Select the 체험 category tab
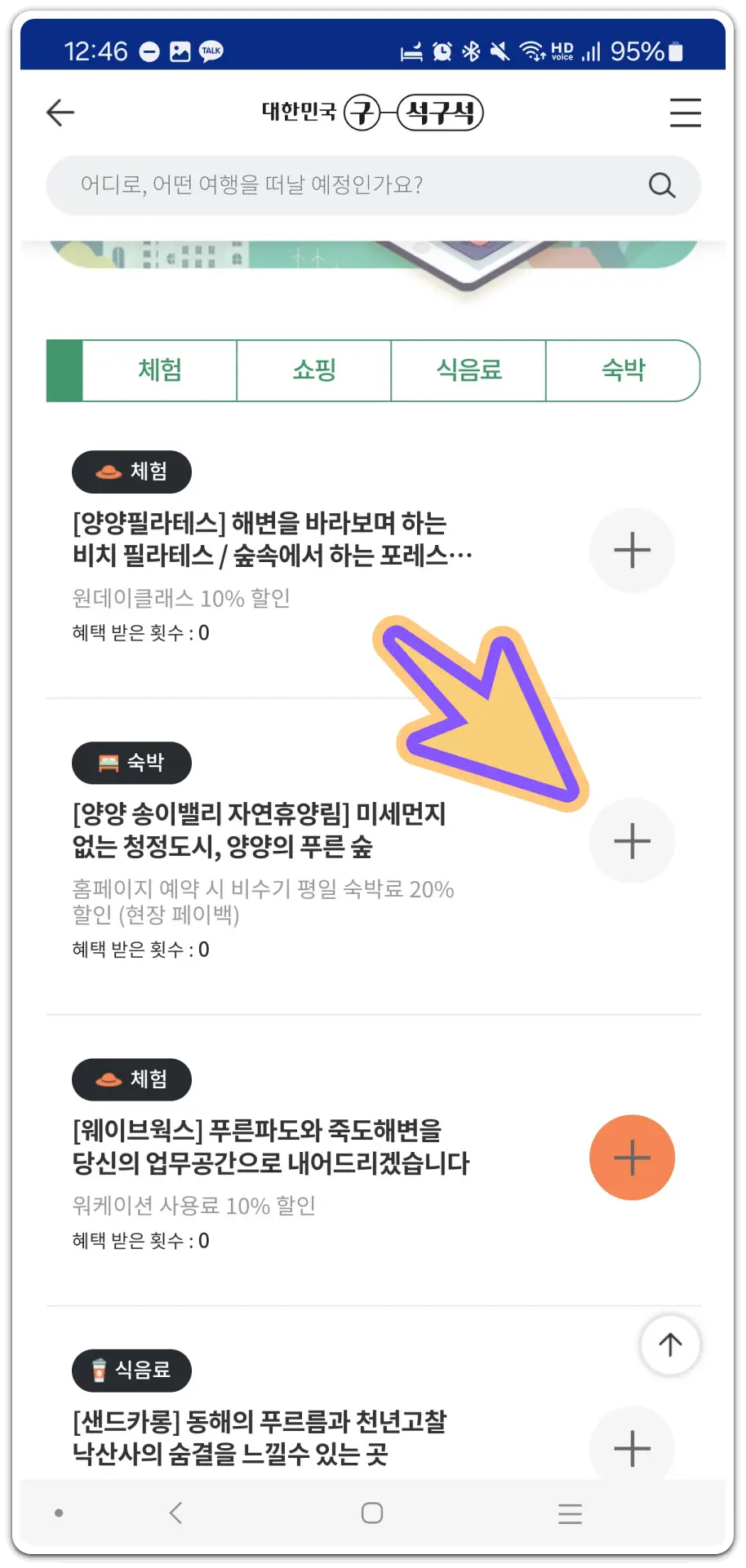The image size is (746, 1568). [x=159, y=370]
